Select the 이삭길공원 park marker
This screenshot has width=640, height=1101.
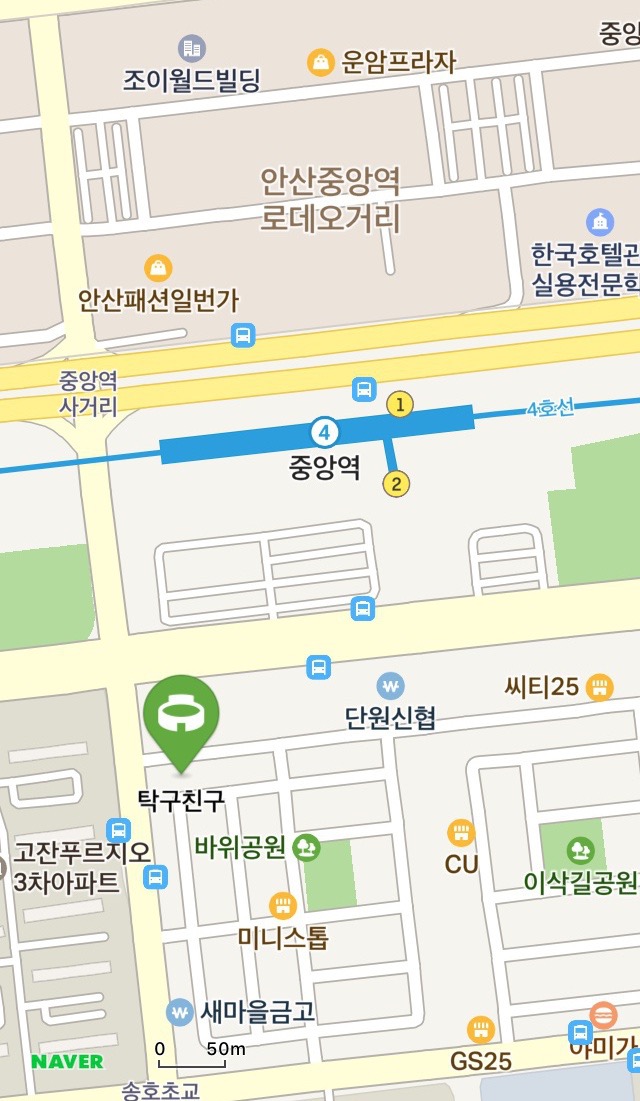point(580,851)
